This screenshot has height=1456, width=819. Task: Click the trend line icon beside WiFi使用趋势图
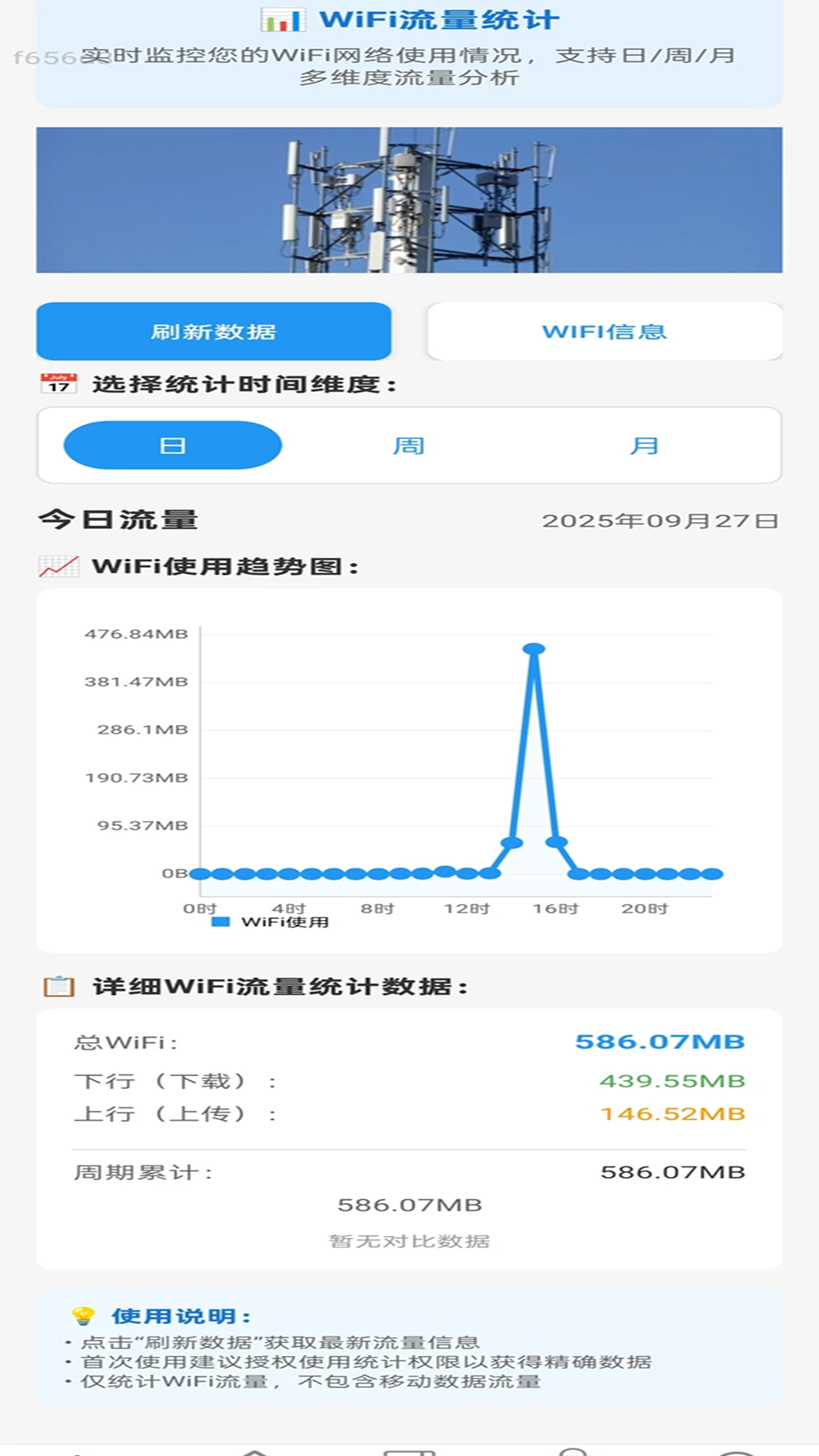(x=59, y=565)
